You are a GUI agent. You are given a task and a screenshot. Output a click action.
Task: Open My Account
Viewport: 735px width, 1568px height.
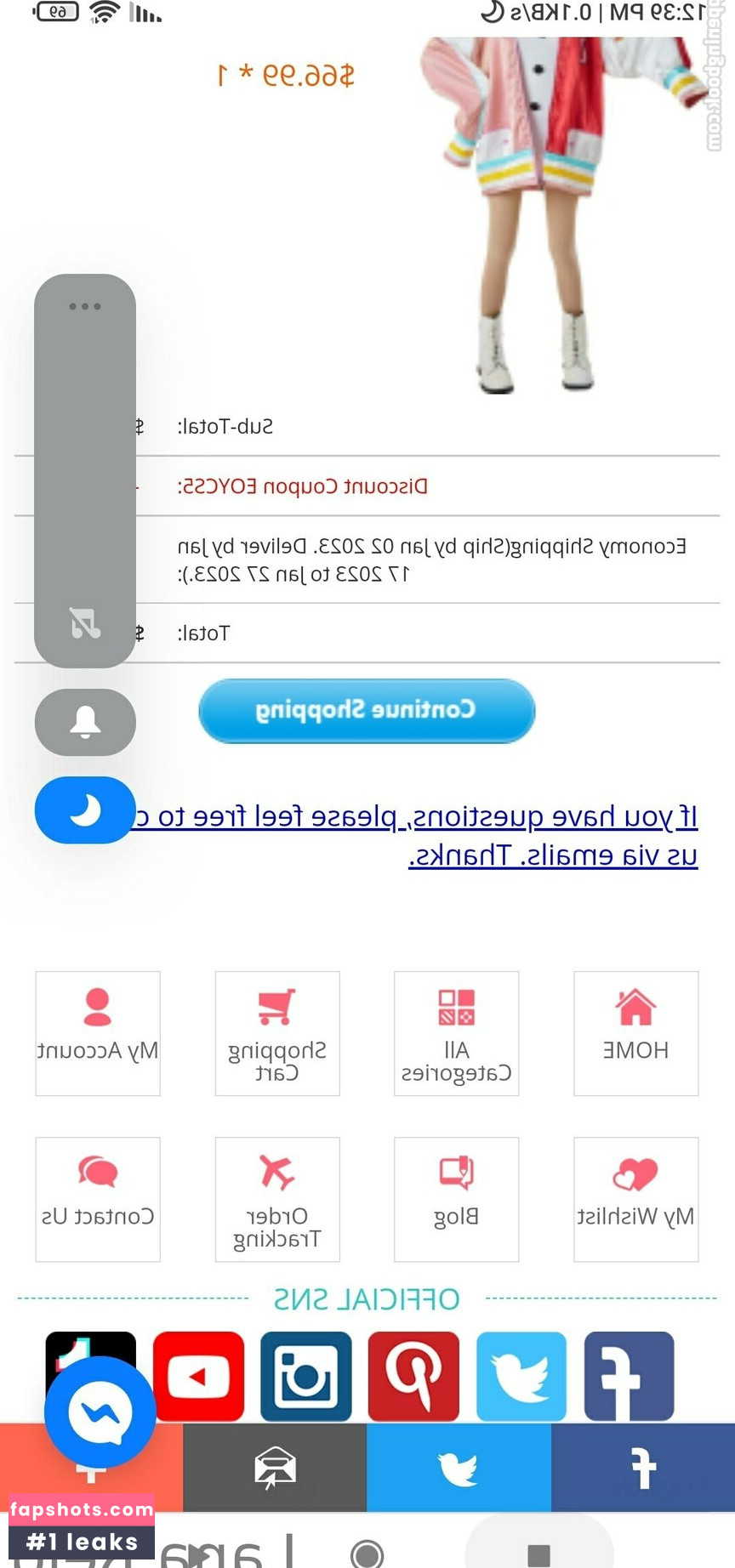click(98, 1033)
